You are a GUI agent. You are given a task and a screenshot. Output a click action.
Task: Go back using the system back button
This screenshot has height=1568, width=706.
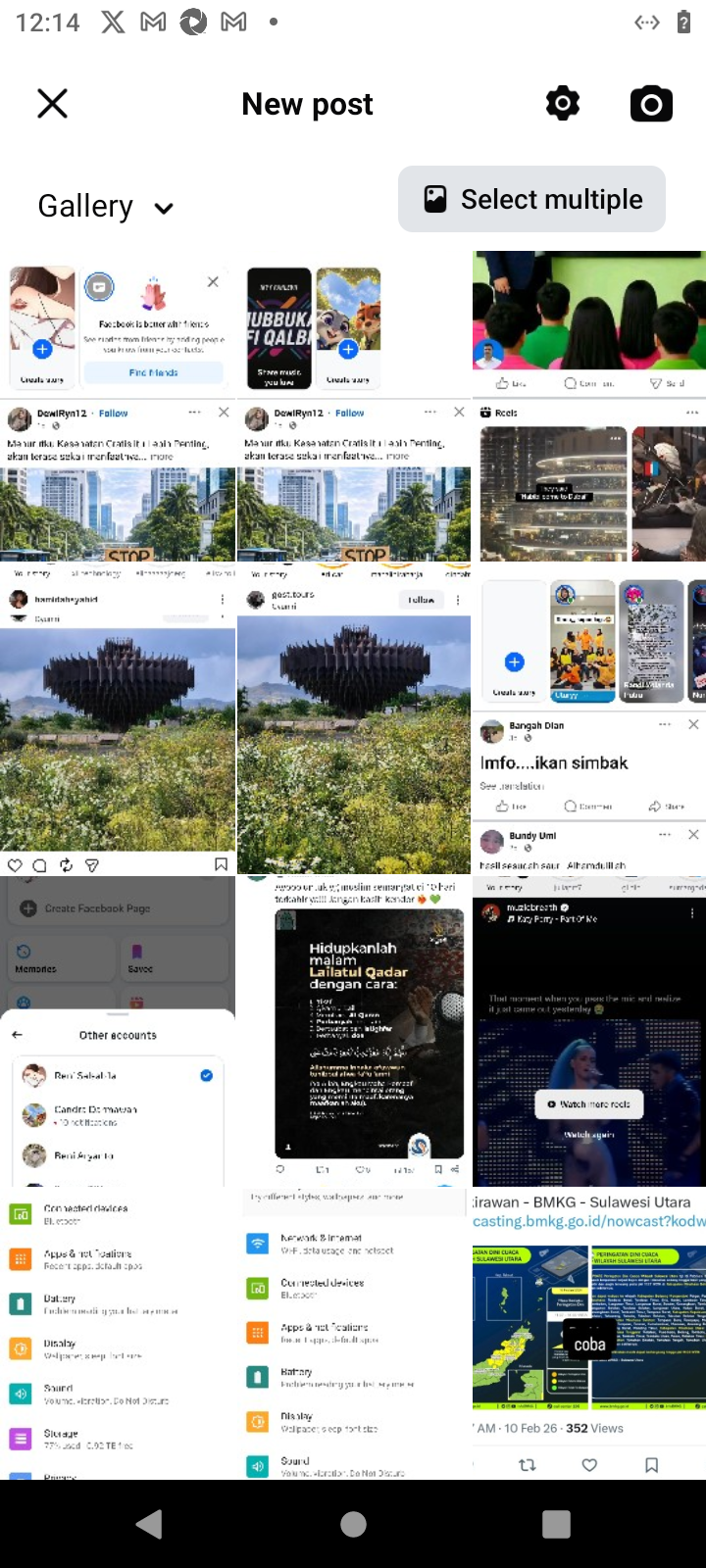[x=149, y=1524]
